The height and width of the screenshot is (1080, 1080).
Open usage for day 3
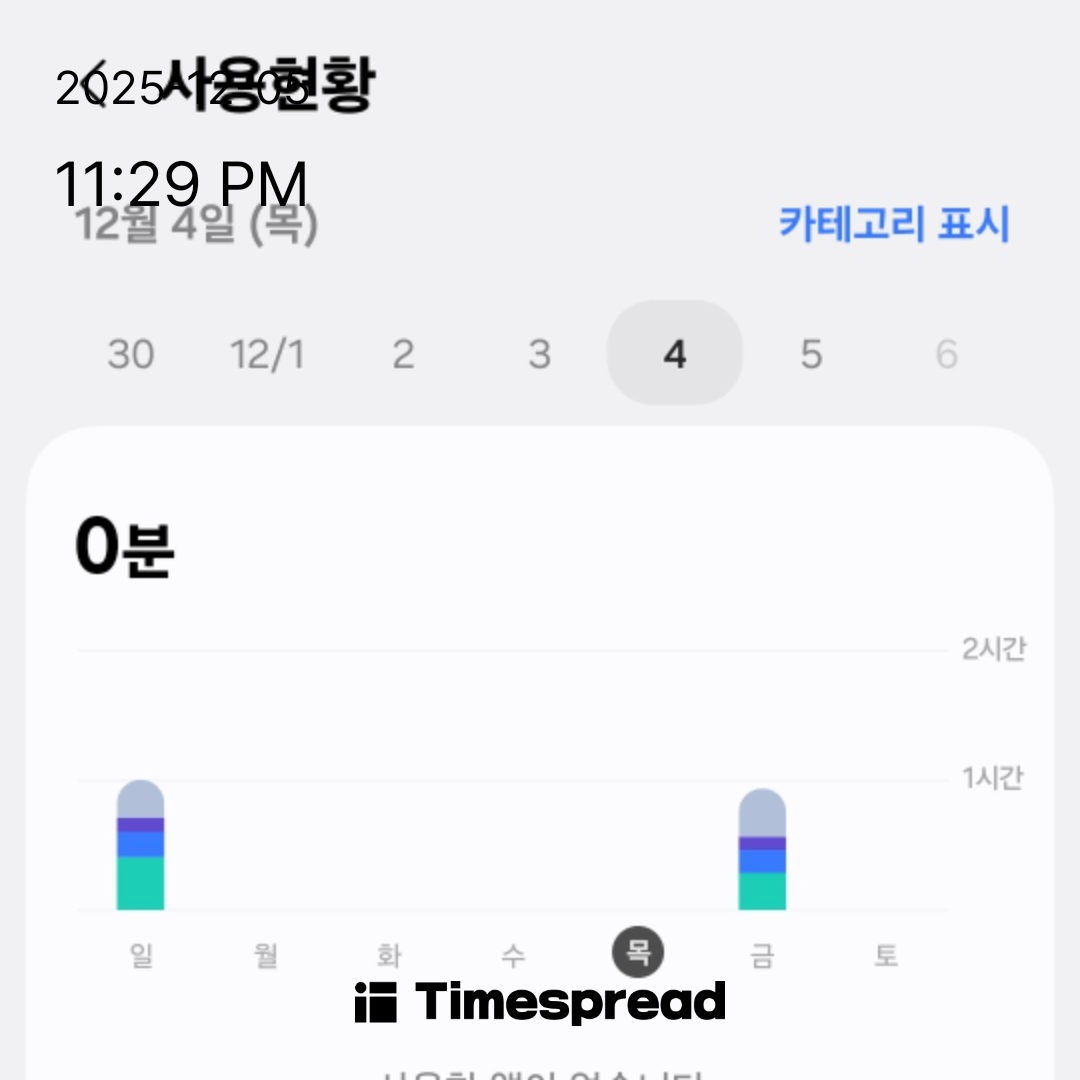539,354
